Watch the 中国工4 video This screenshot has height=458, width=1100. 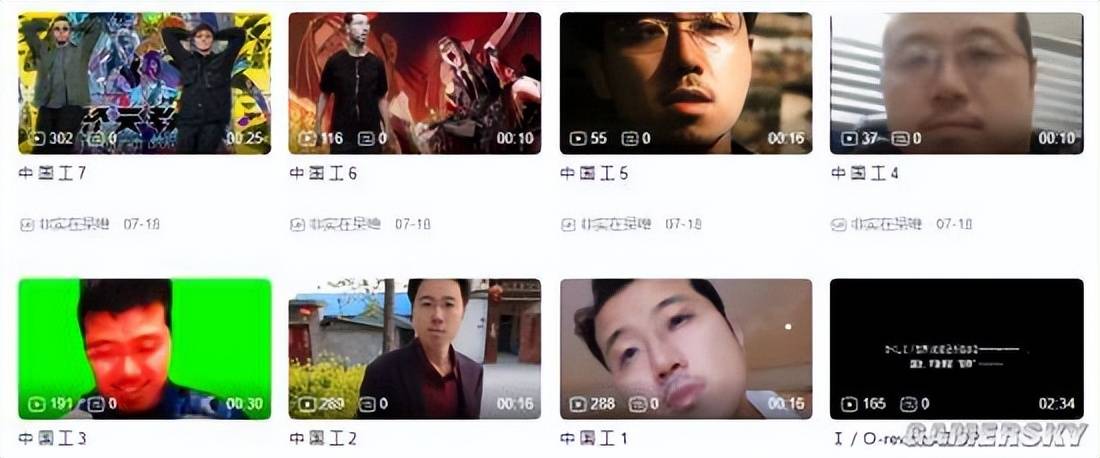coord(956,83)
